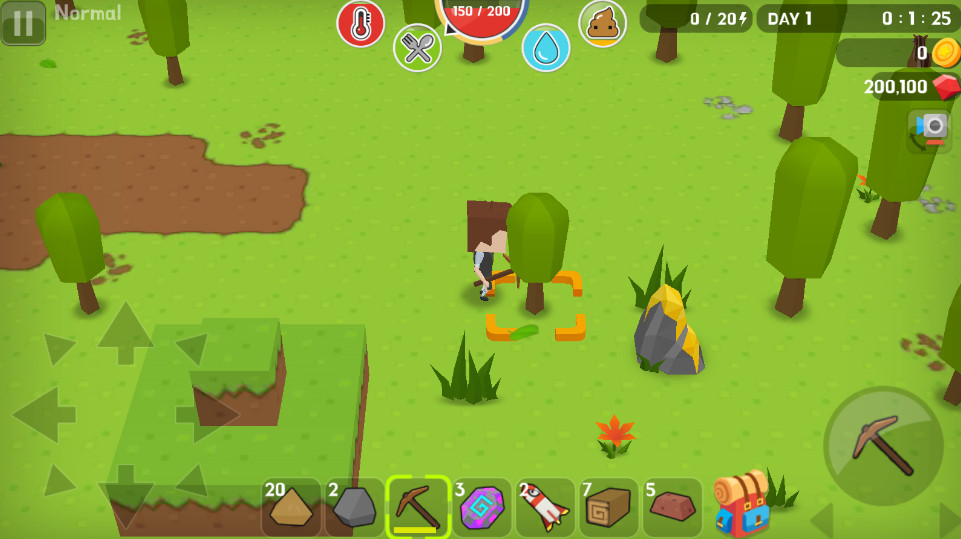
Task: Select the pickaxe hotbar slot
Action: pyautogui.click(x=418, y=507)
